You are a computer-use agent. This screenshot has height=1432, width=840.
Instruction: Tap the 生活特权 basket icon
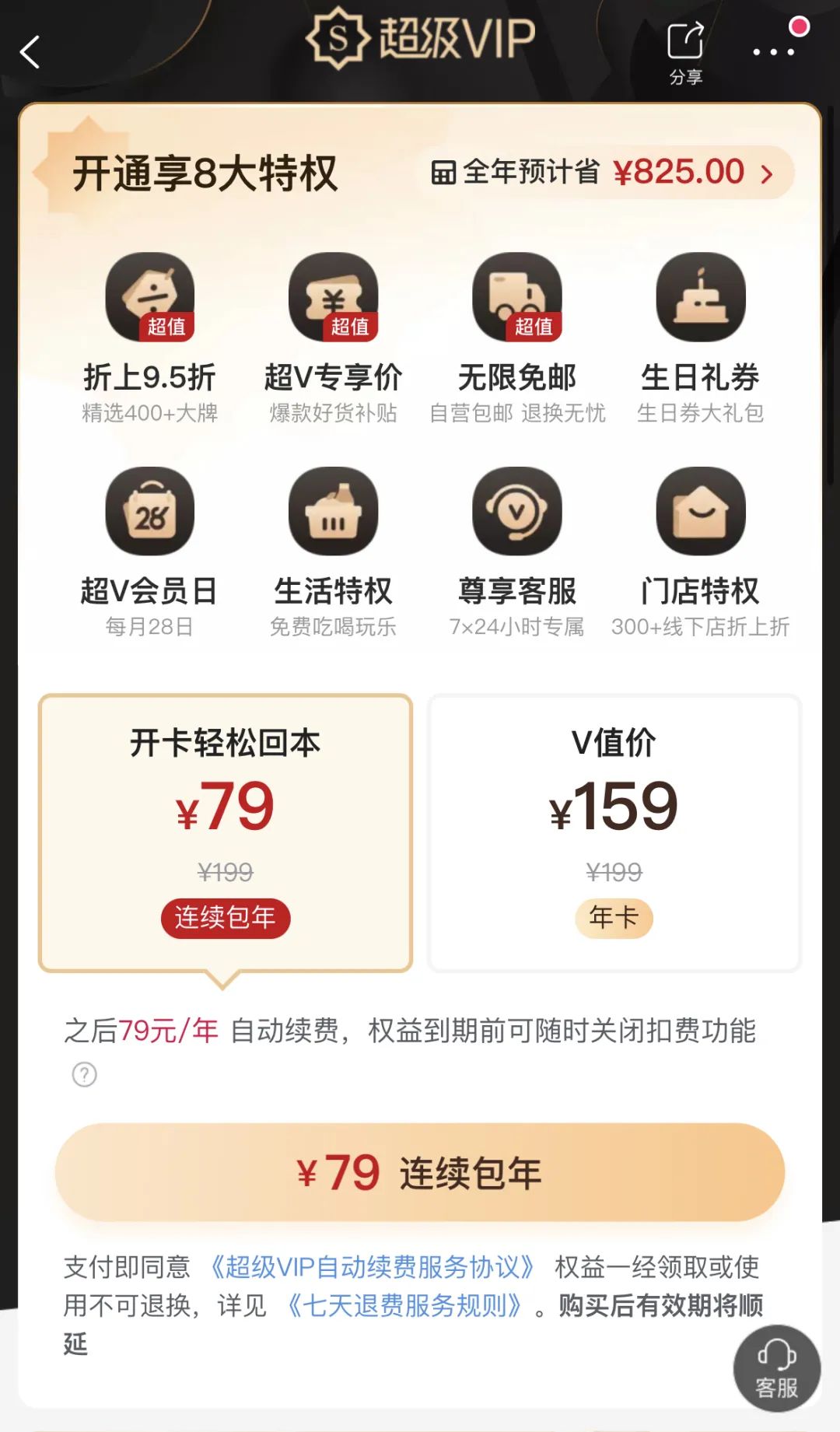333,511
